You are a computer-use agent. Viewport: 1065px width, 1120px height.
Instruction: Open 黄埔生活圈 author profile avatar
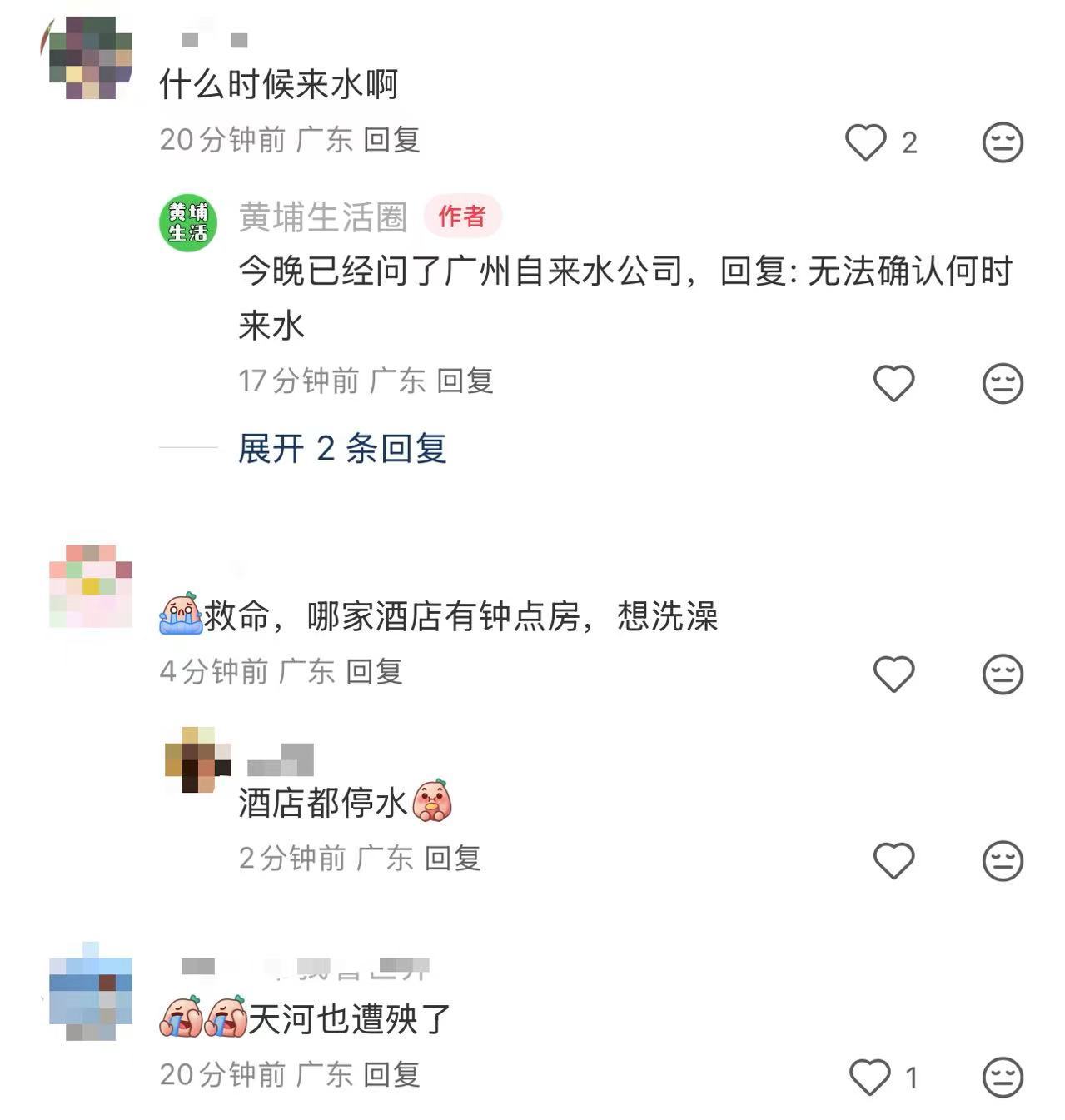(188, 222)
